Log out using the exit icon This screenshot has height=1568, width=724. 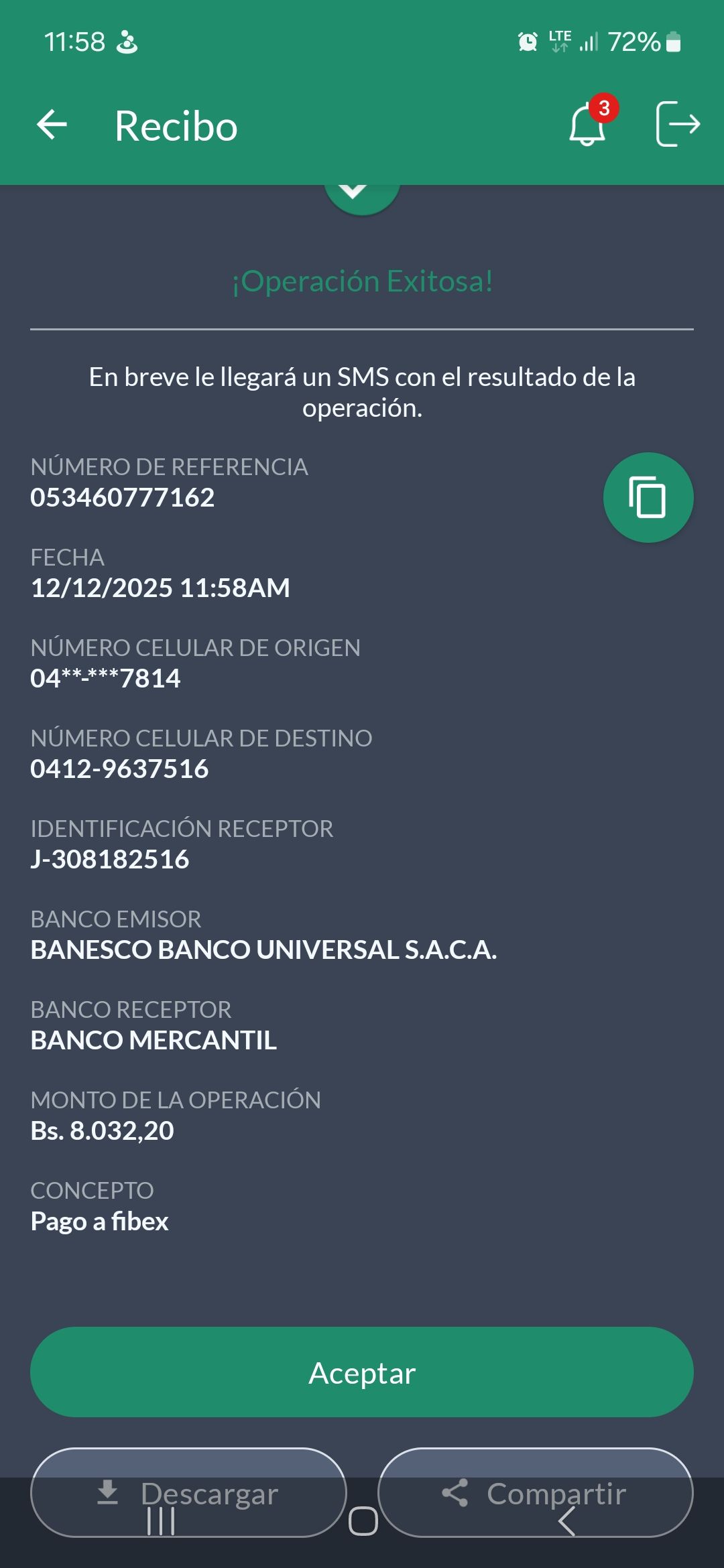pos(677,124)
